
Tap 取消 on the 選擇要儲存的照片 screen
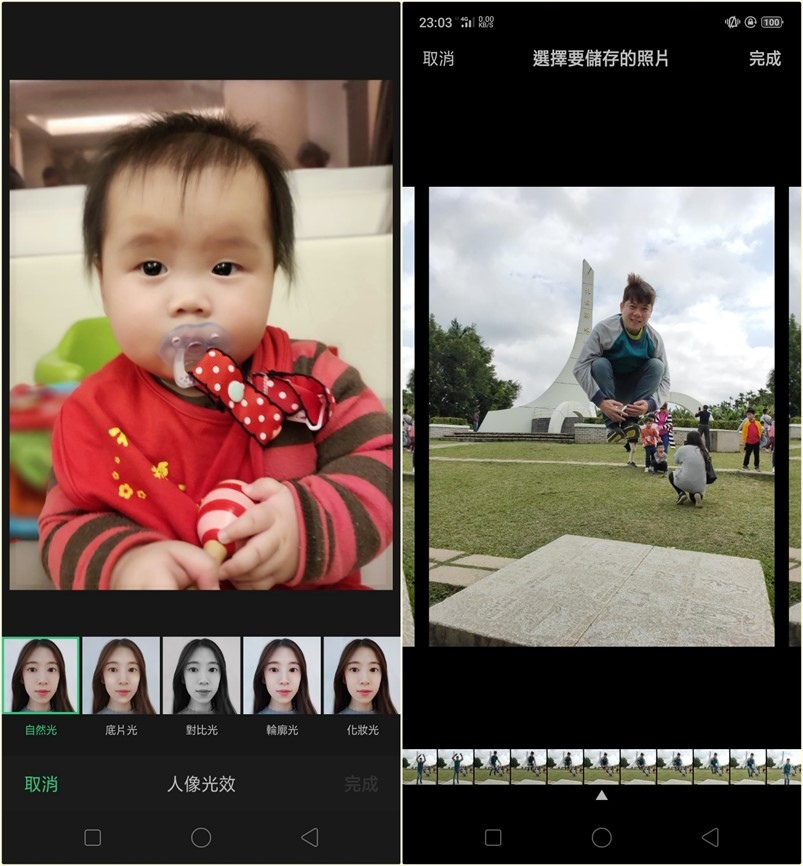coord(438,58)
